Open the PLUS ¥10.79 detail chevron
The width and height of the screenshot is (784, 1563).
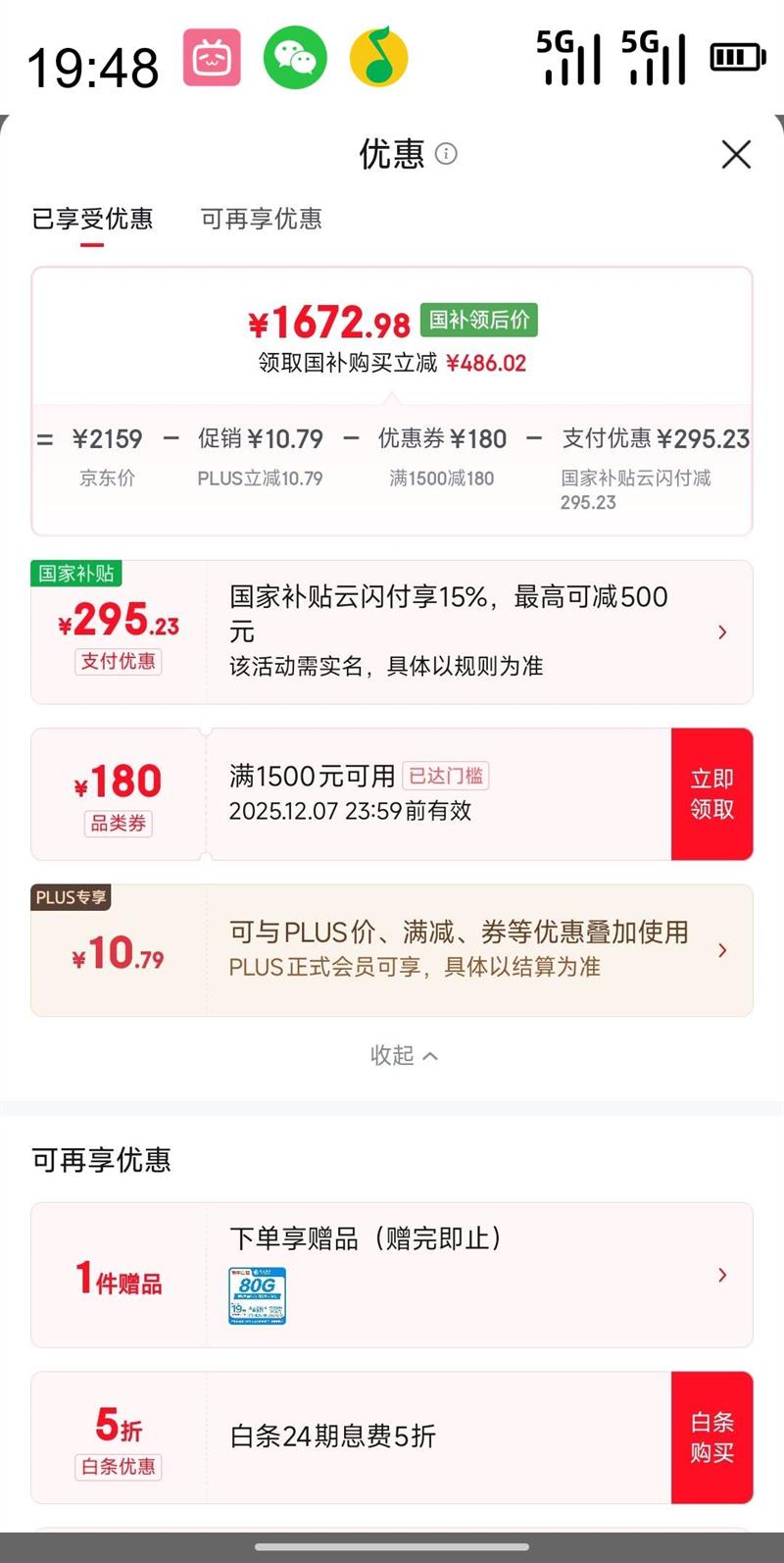coord(723,949)
